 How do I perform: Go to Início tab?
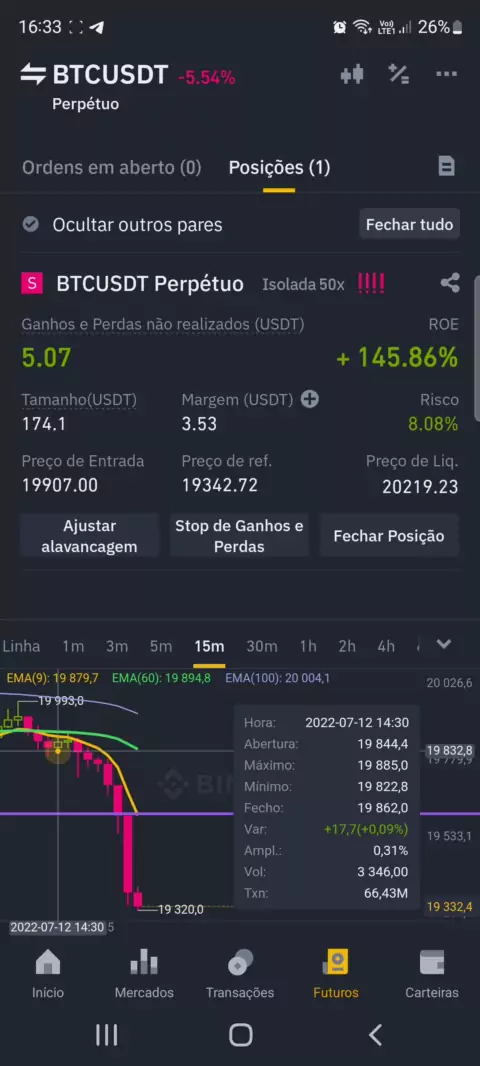coord(48,974)
